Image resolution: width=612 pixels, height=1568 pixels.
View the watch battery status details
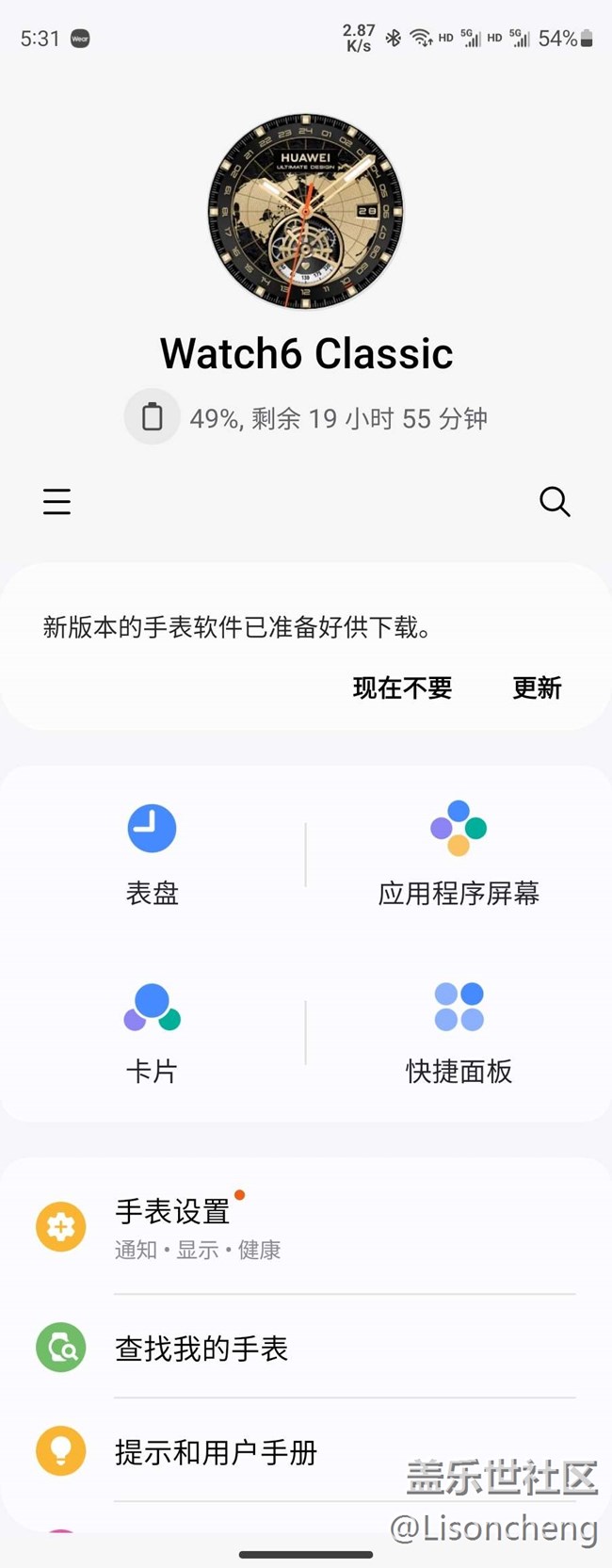point(306,417)
